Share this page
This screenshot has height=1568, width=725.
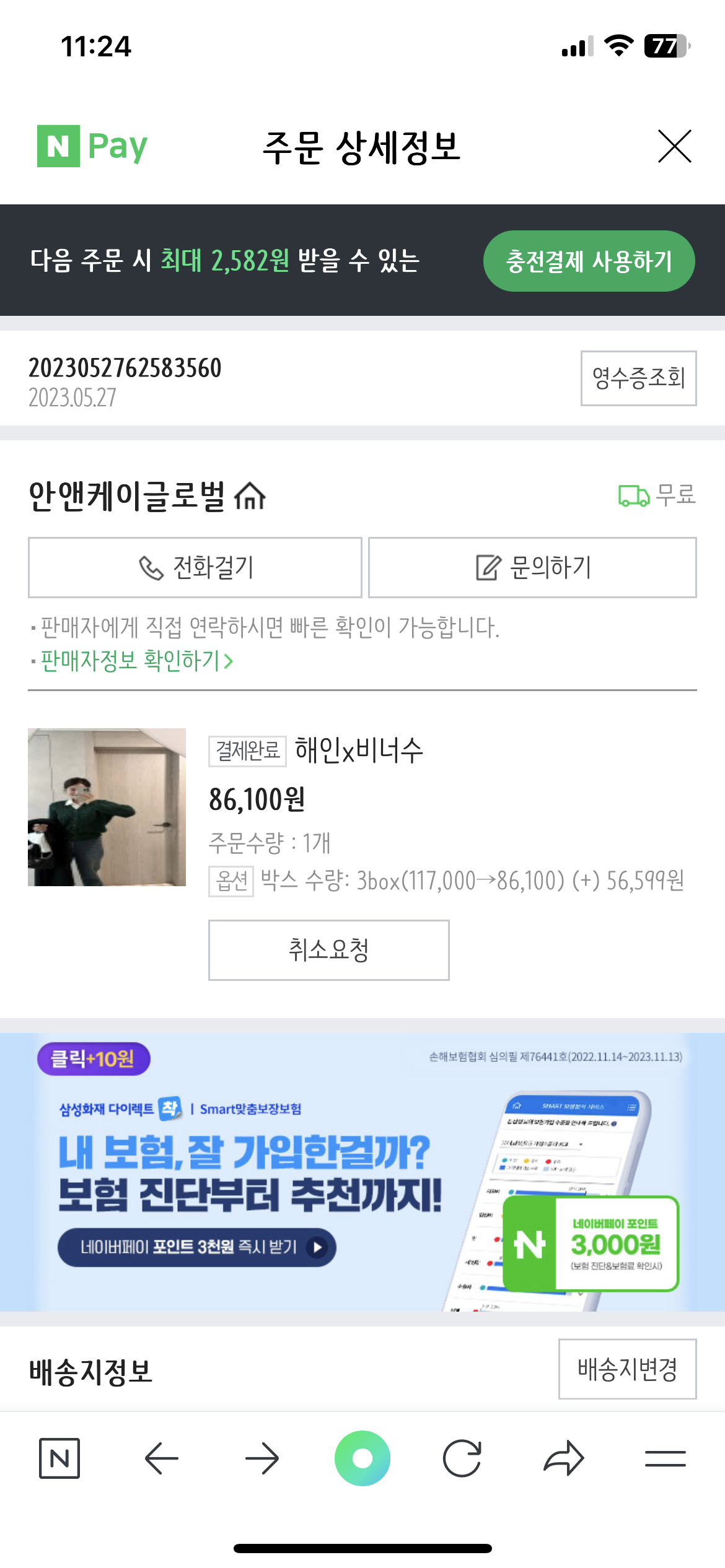(x=563, y=1458)
